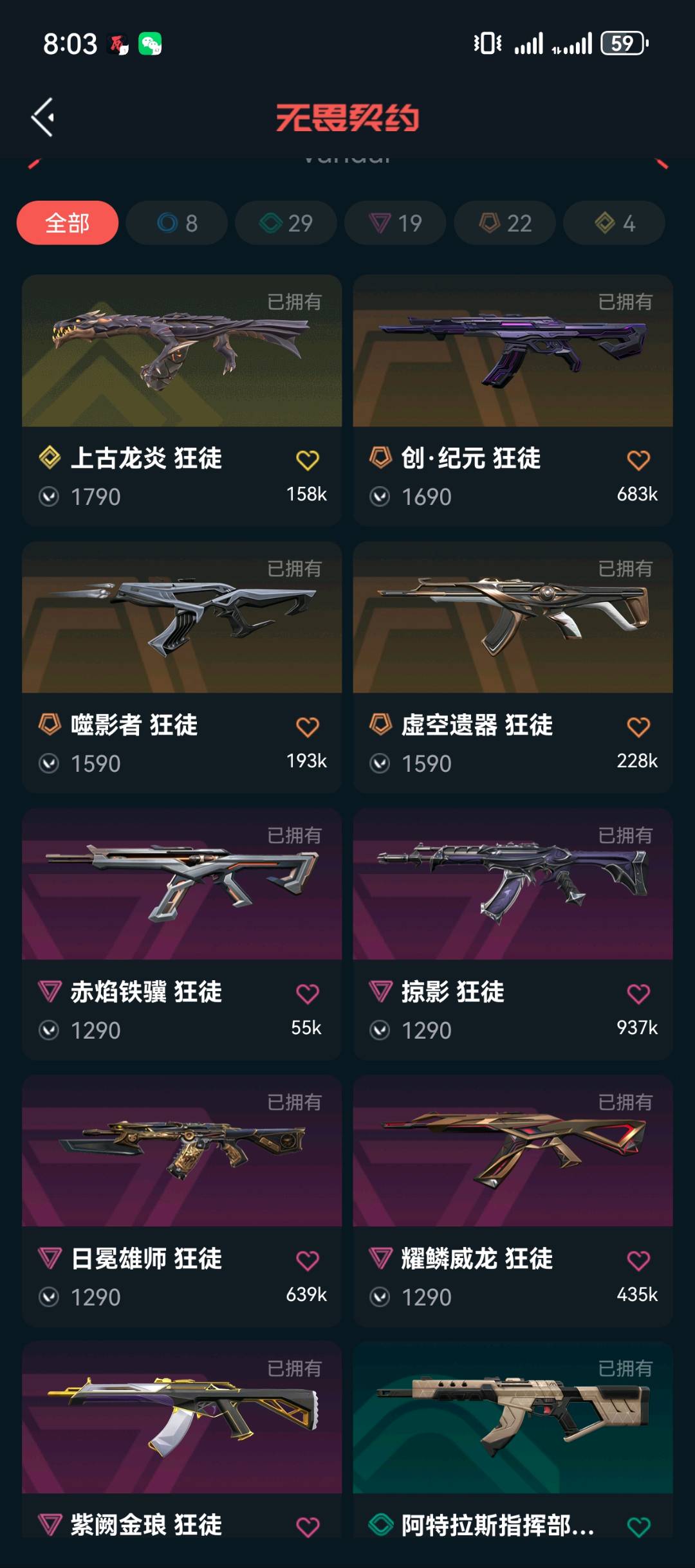Viewport: 695px width, 1568px height.
Task: Like the 阿特拉斯指挥部 skin
Action: click(x=638, y=1526)
